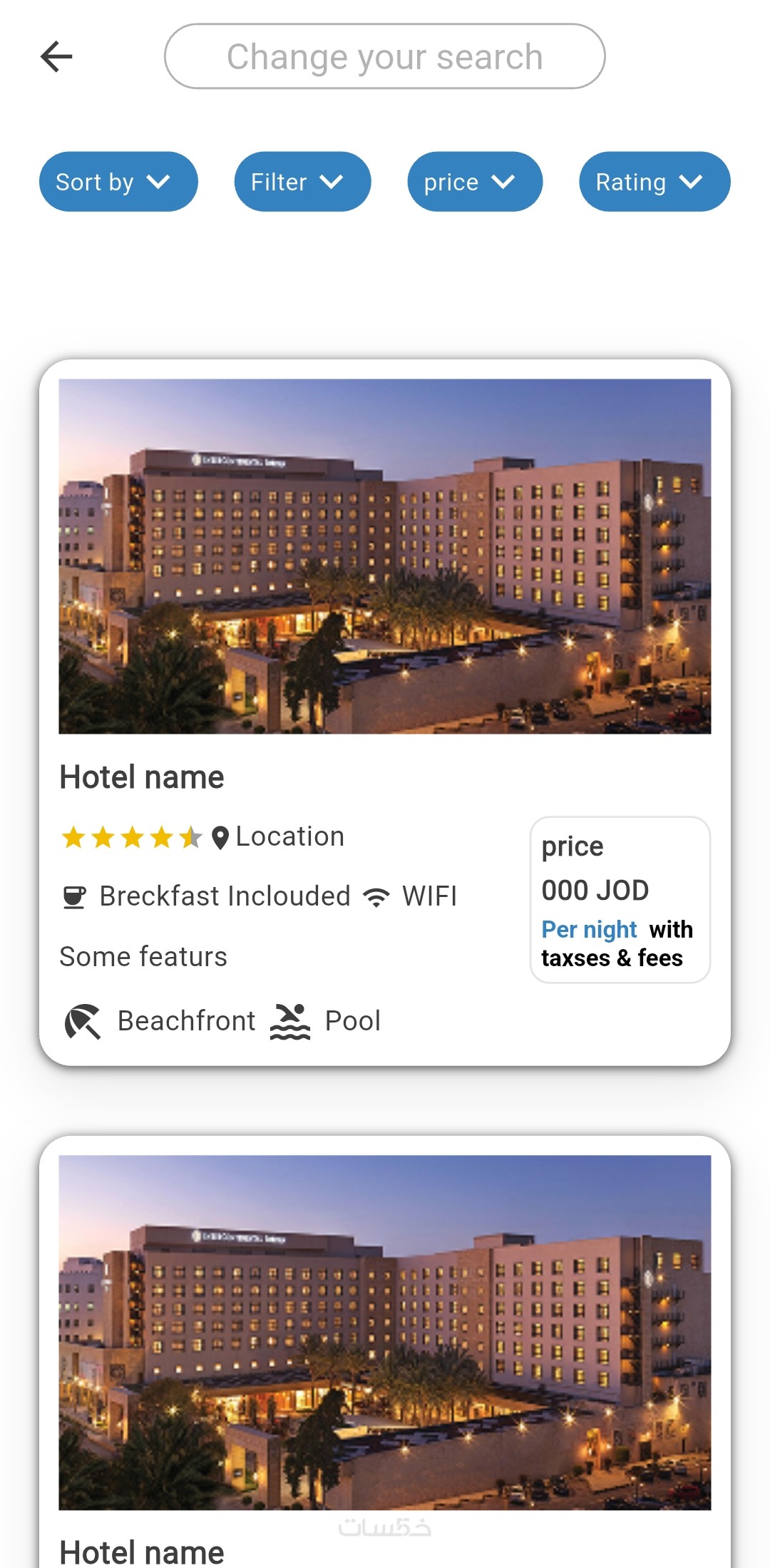Screen dimensions: 770x1568
Task: Open the Rating dropdown
Action: coord(654,182)
